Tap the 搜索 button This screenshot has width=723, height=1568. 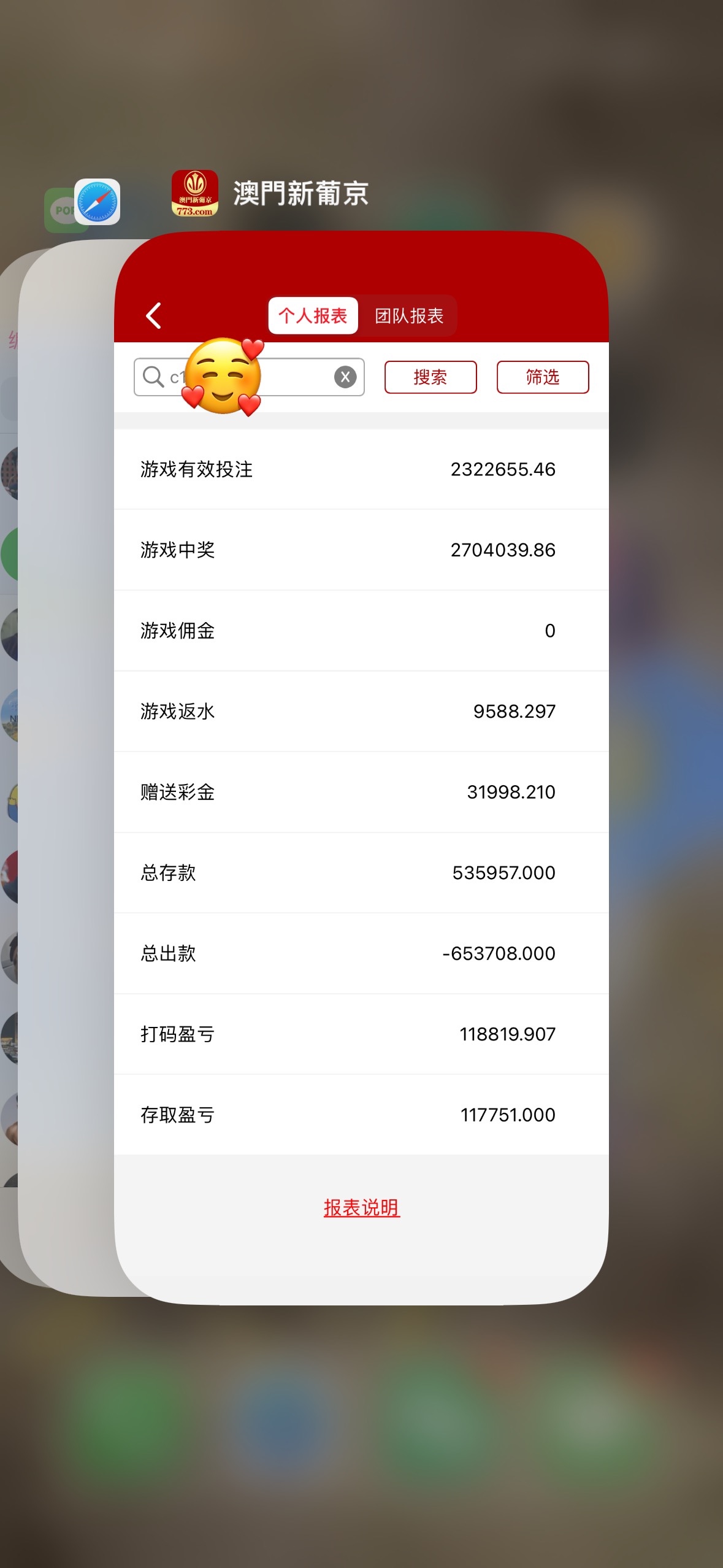[430, 377]
